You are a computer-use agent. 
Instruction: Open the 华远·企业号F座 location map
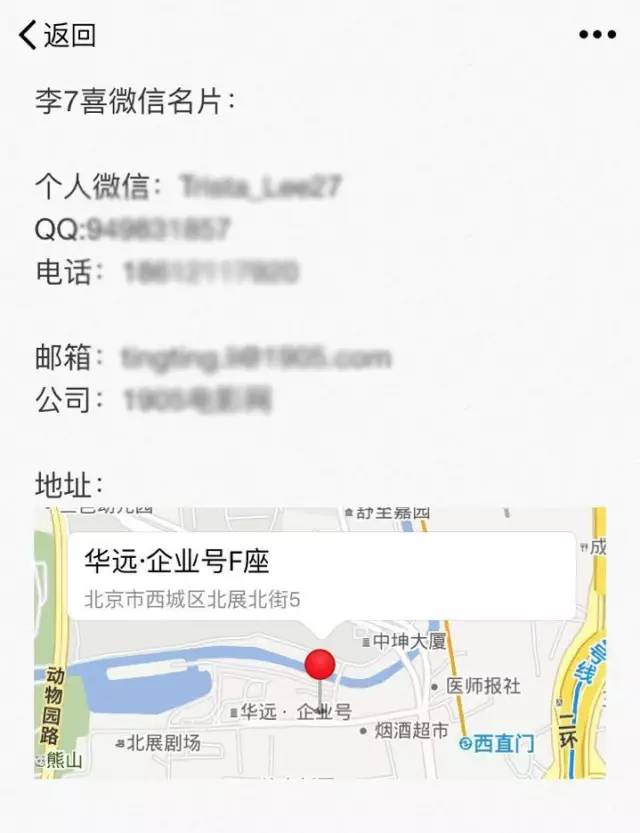click(320, 642)
